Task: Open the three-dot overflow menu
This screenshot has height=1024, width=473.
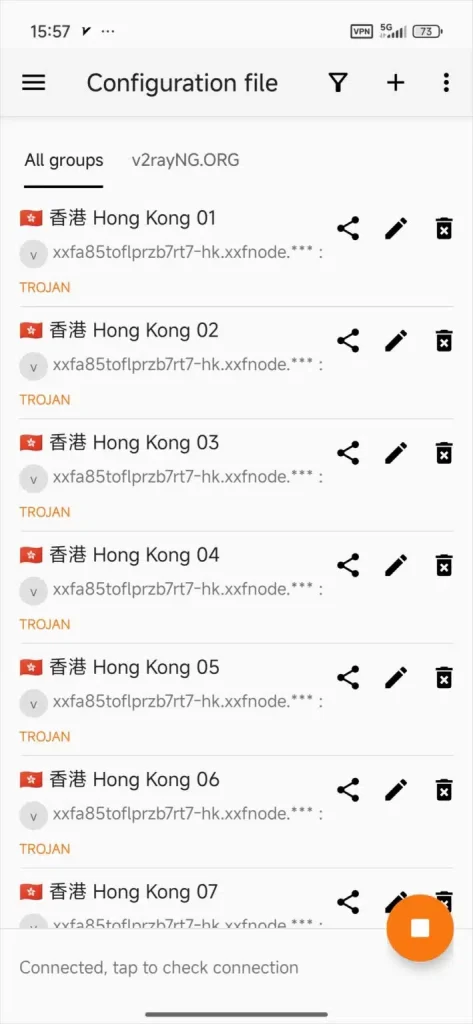Action: pos(446,83)
